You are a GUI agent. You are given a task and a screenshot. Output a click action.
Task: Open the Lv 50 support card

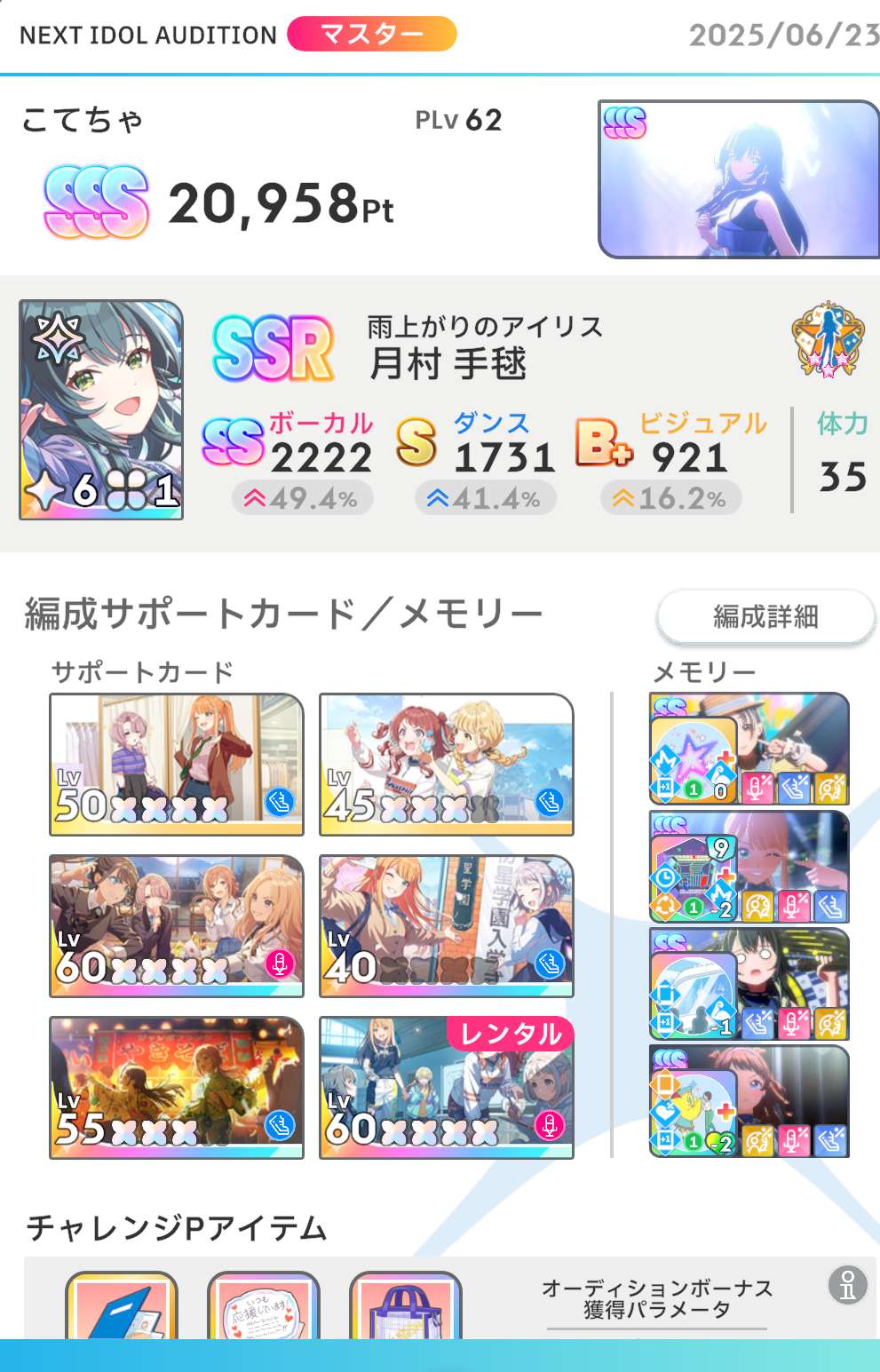pyautogui.click(x=177, y=765)
